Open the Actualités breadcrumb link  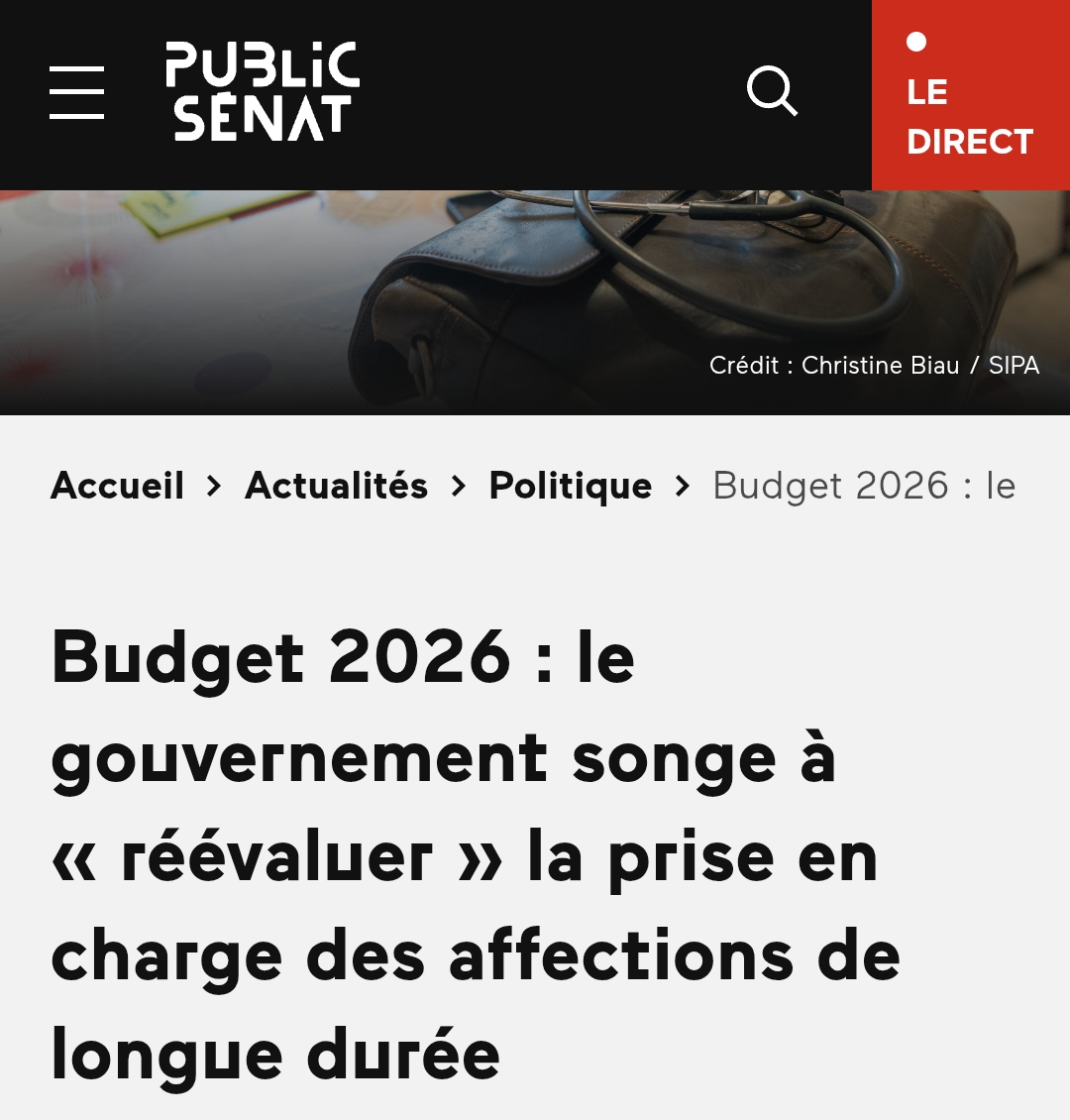tap(337, 486)
